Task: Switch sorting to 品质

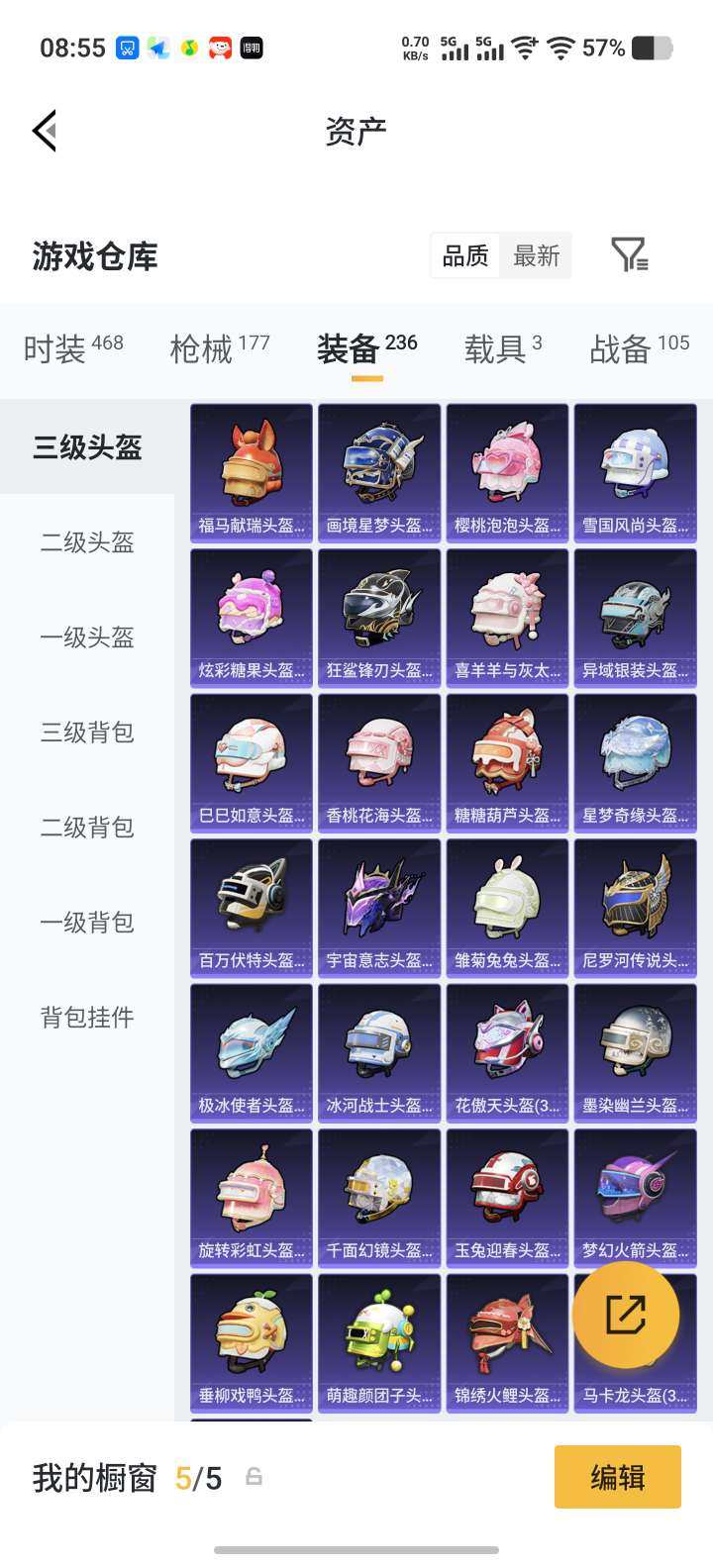Action: tap(464, 255)
